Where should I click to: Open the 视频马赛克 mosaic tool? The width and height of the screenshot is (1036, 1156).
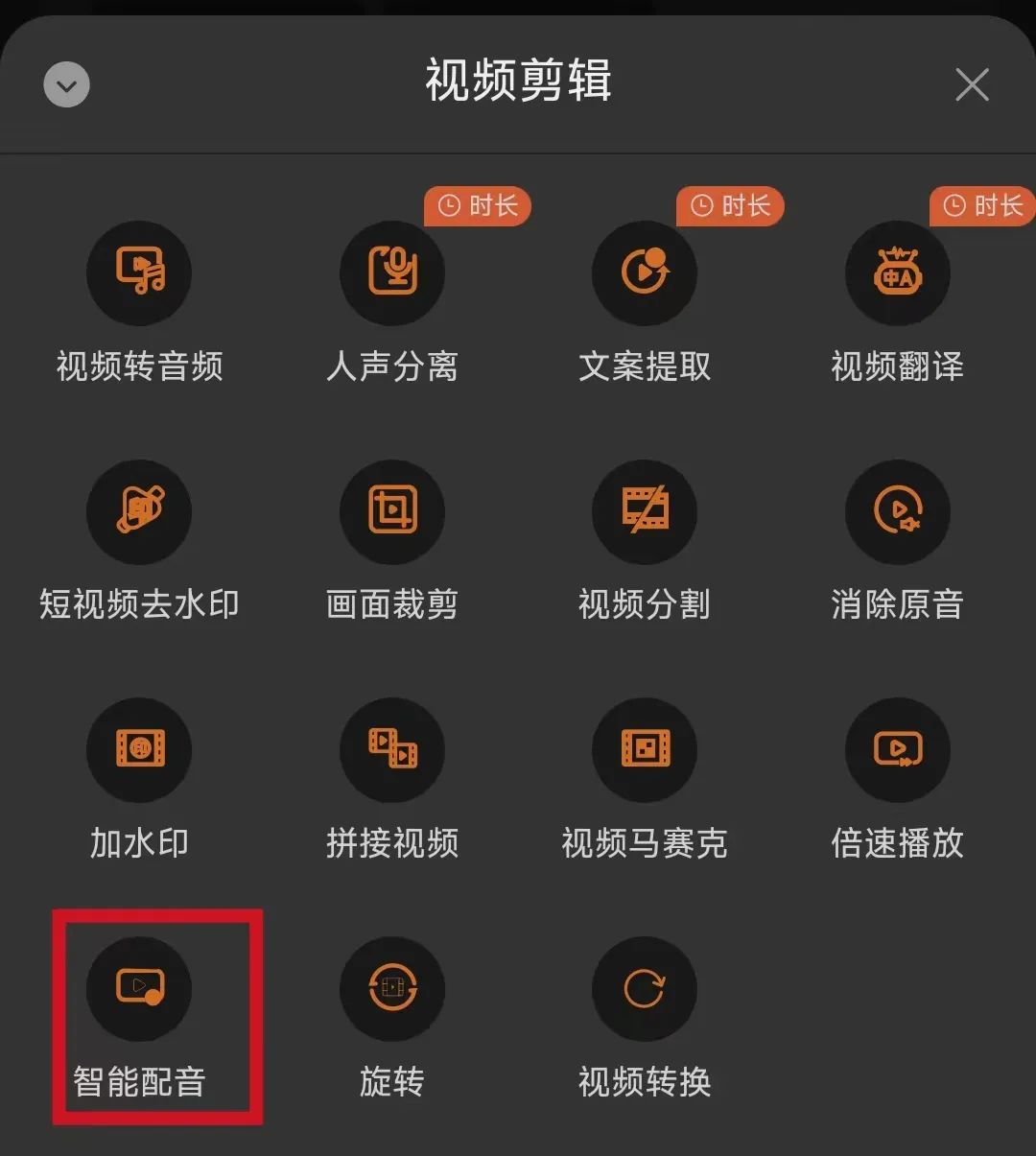coord(645,750)
